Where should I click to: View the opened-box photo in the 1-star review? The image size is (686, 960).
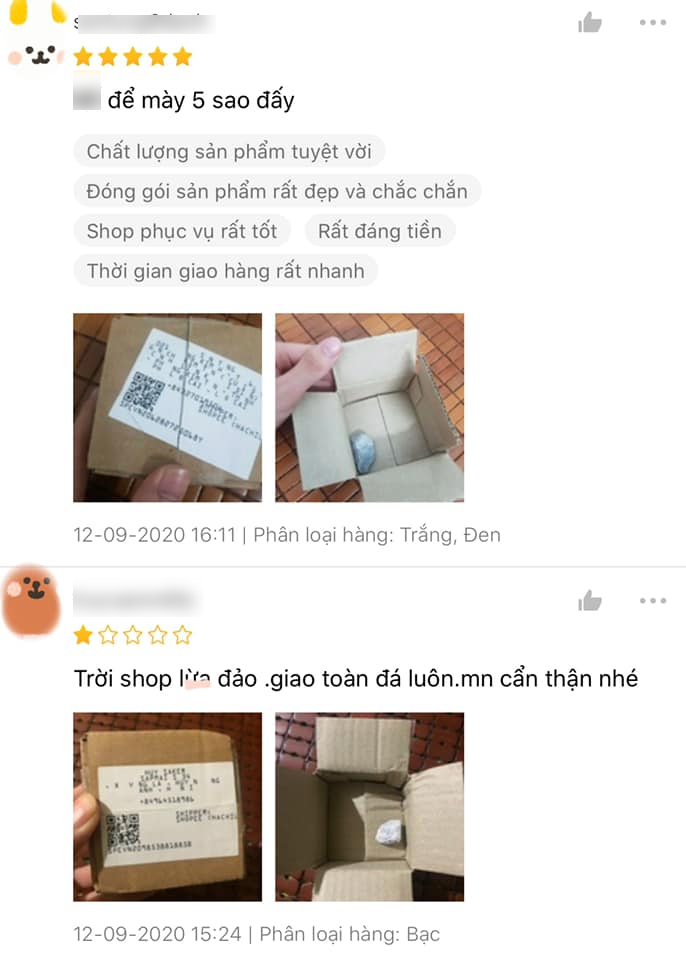click(x=369, y=806)
